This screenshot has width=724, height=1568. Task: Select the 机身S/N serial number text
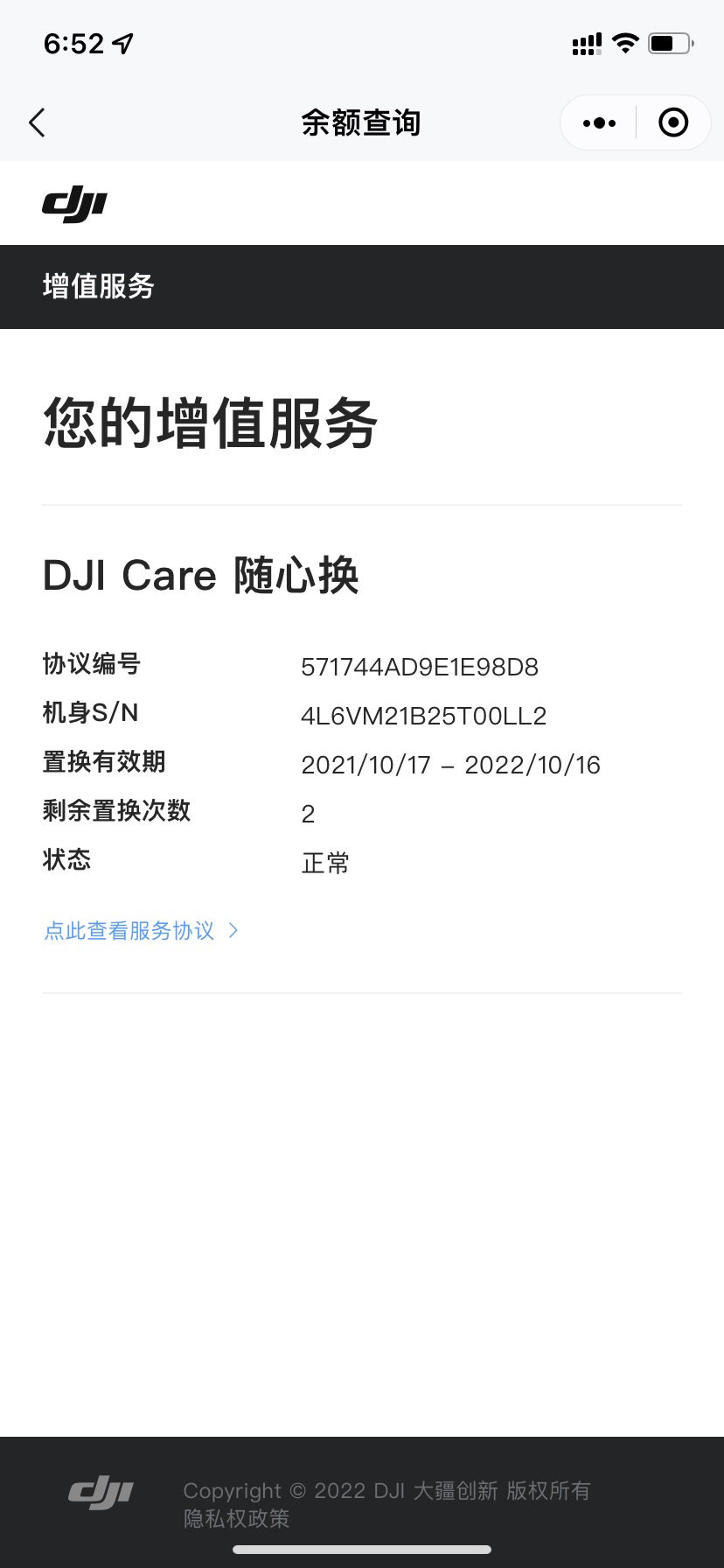pos(423,716)
